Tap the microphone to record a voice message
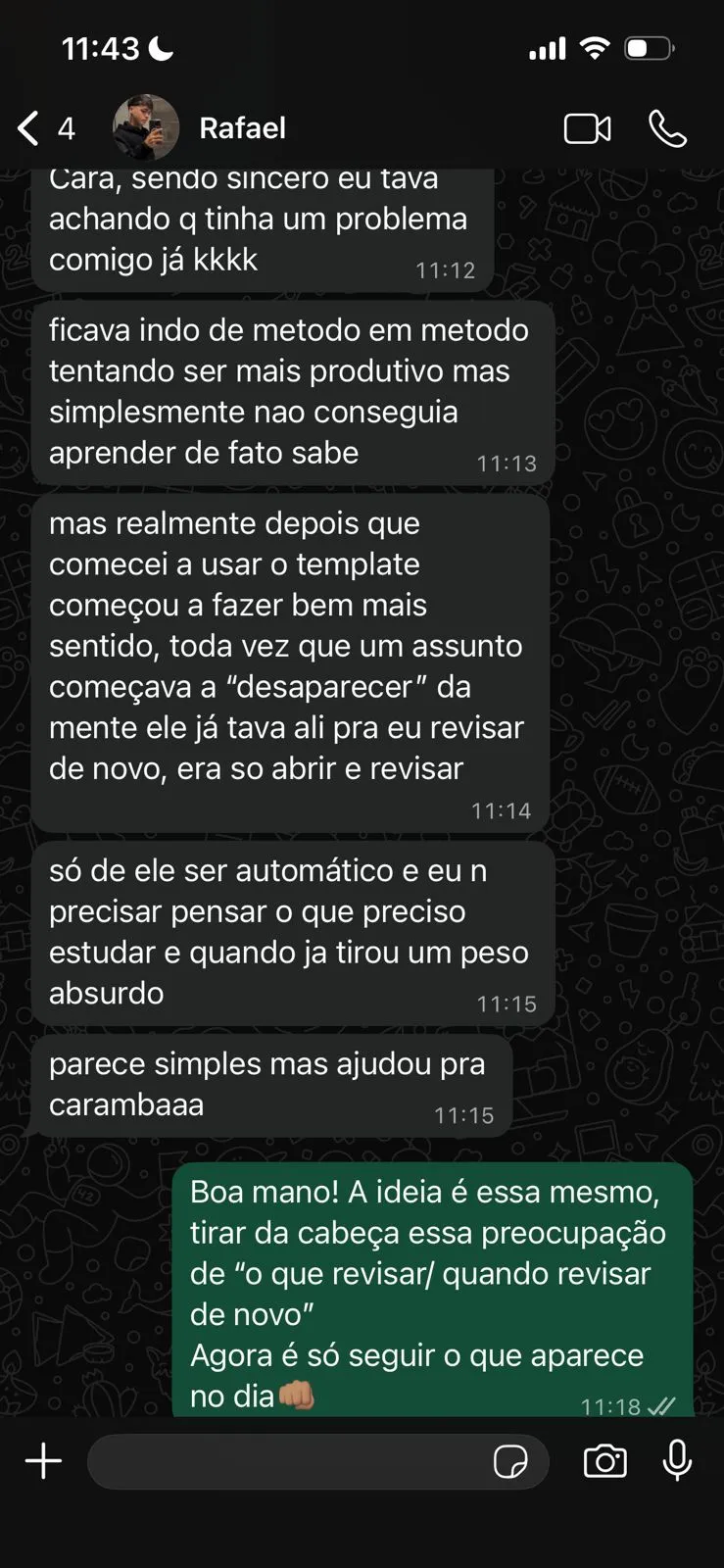 point(678,1461)
